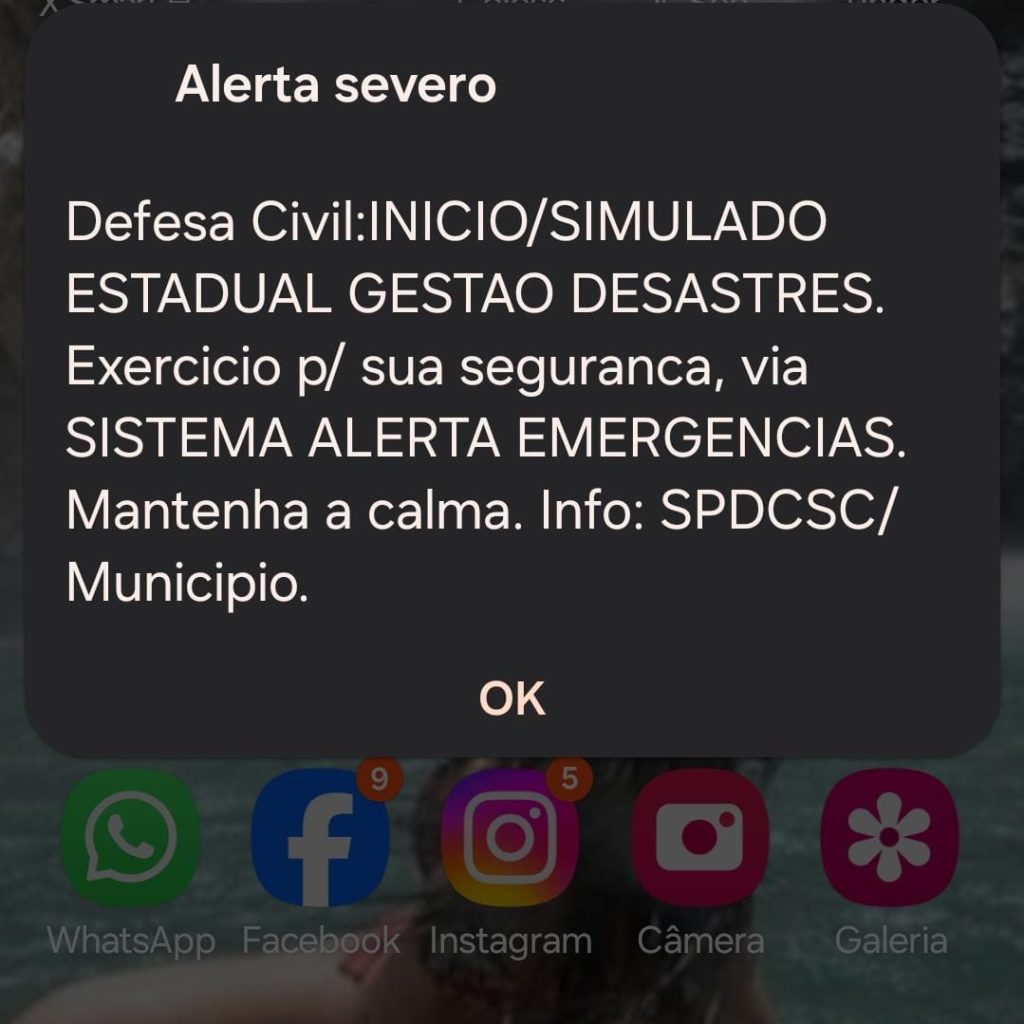
Task: Launch the Facebook app
Action: (320, 837)
